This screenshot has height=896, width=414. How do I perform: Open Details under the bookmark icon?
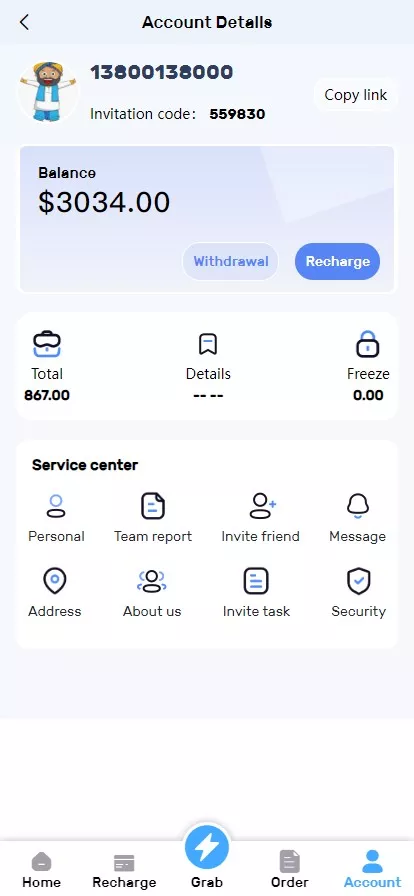point(208,366)
